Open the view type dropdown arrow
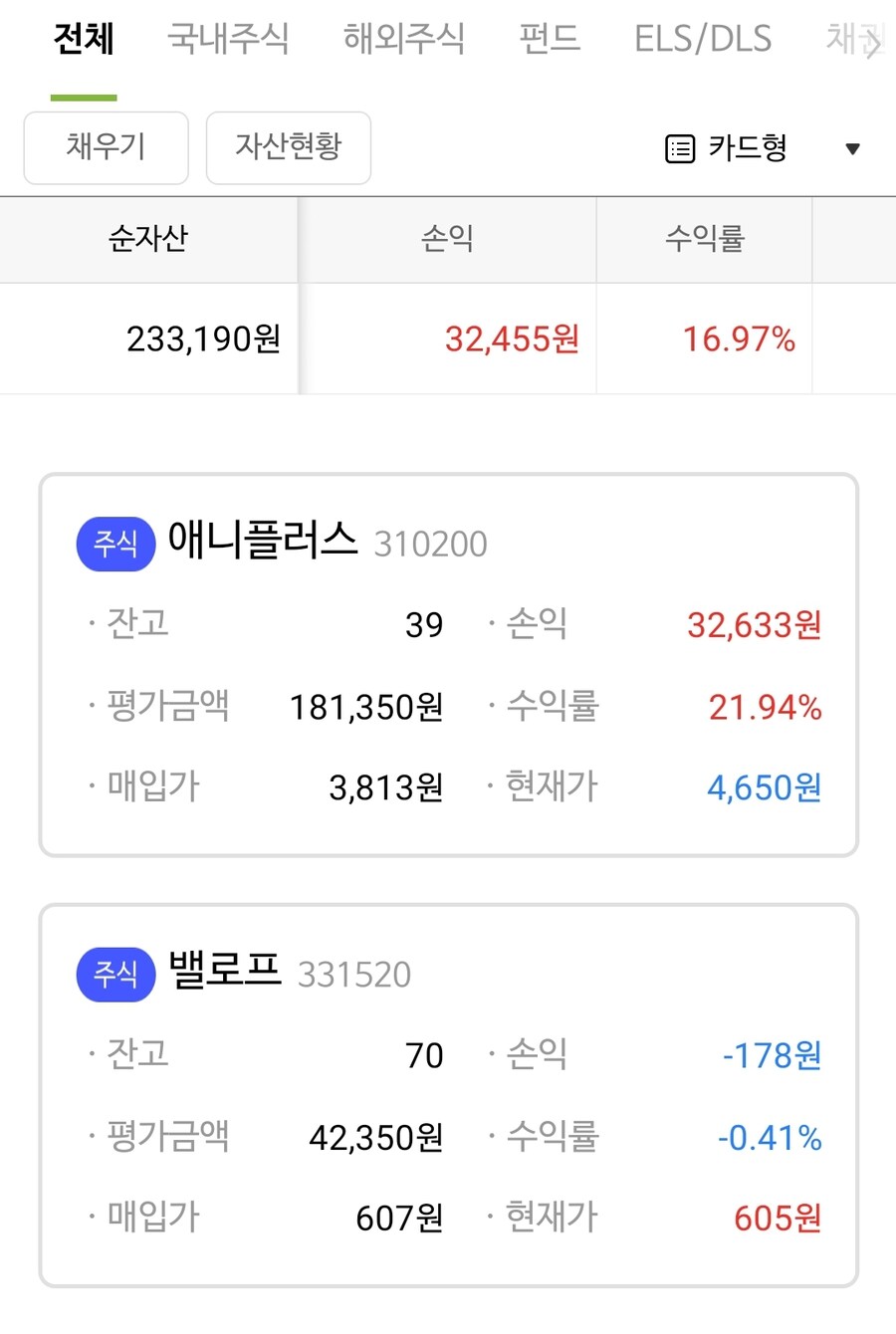Image resolution: width=896 pixels, height=1334 pixels. (852, 147)
